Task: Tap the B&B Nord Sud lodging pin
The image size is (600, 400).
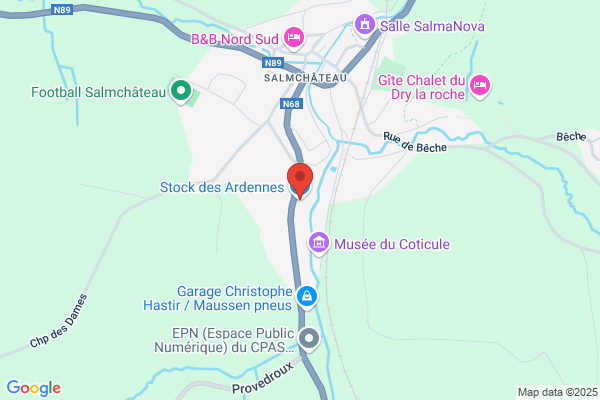Action: [294, 38]
